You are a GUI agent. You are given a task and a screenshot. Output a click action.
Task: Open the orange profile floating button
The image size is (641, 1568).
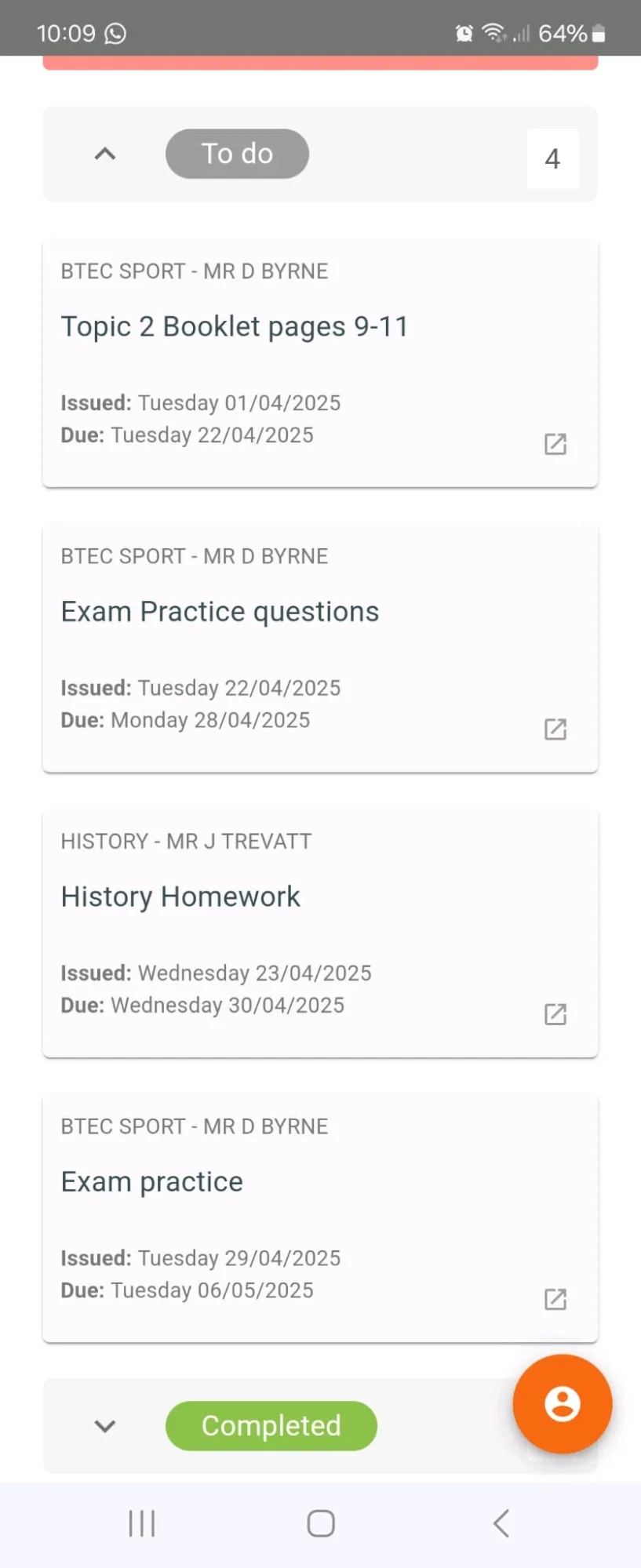pyautogui.click(x=563, y=1403)
